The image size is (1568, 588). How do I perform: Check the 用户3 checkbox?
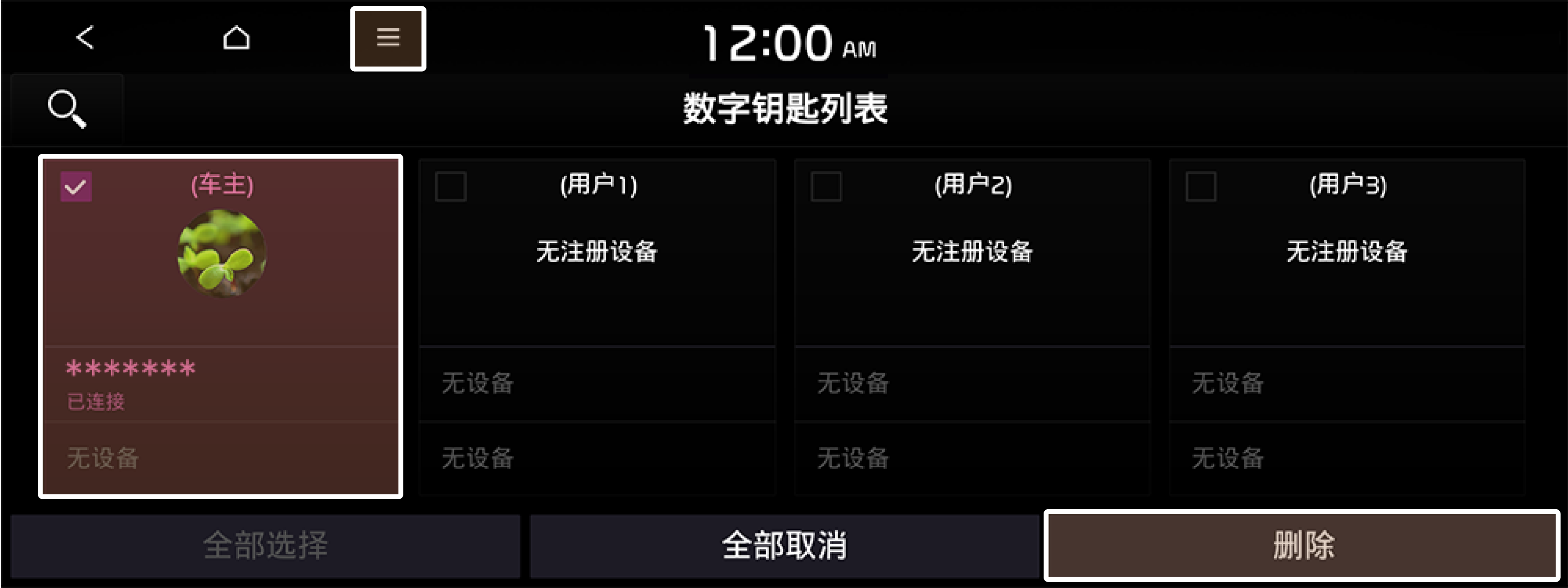point(1201,186)
